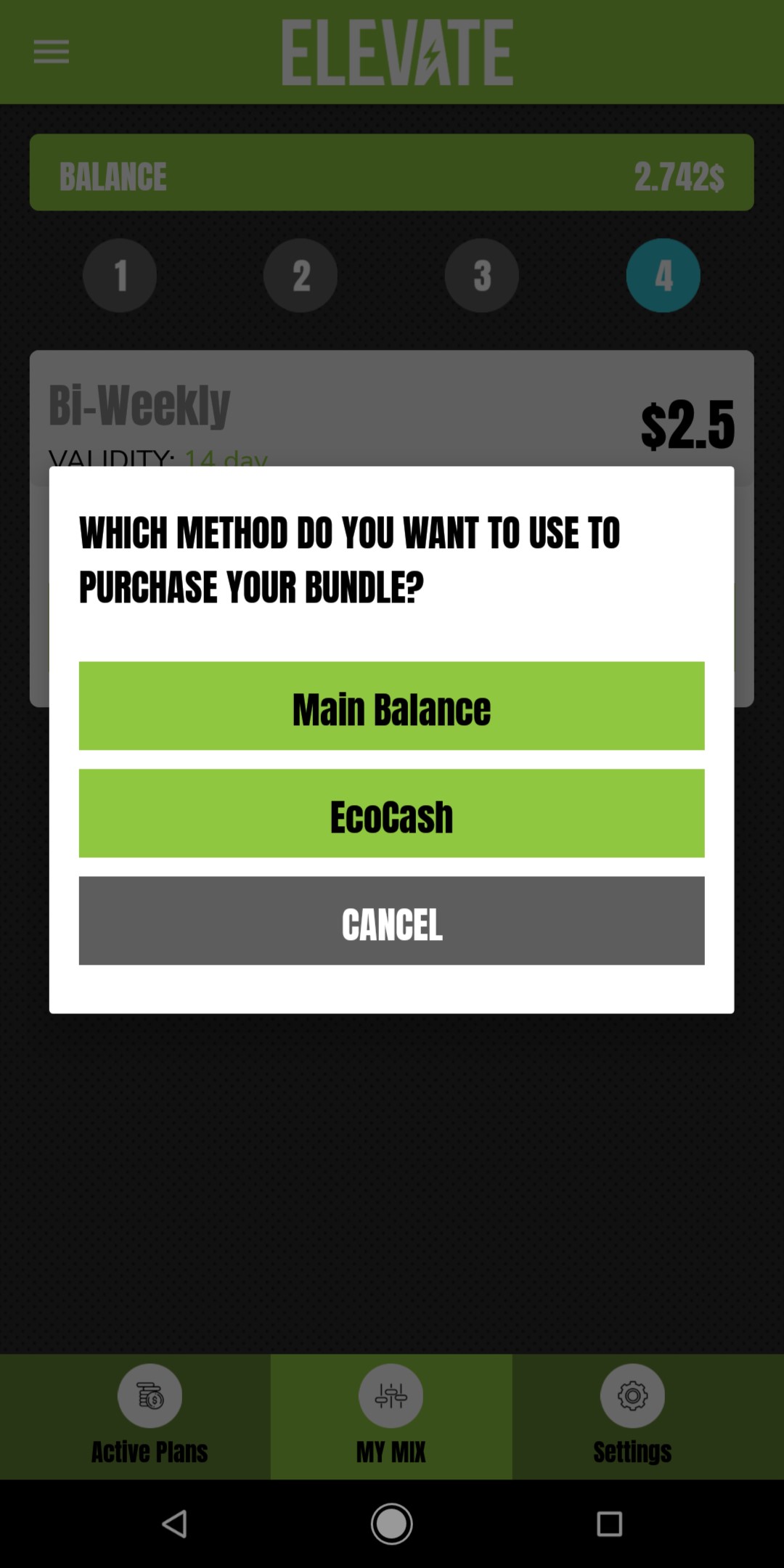Cancel the bundle purchase dialog
This screenshot has width=784, height=1568.
(x=391, y=920)
